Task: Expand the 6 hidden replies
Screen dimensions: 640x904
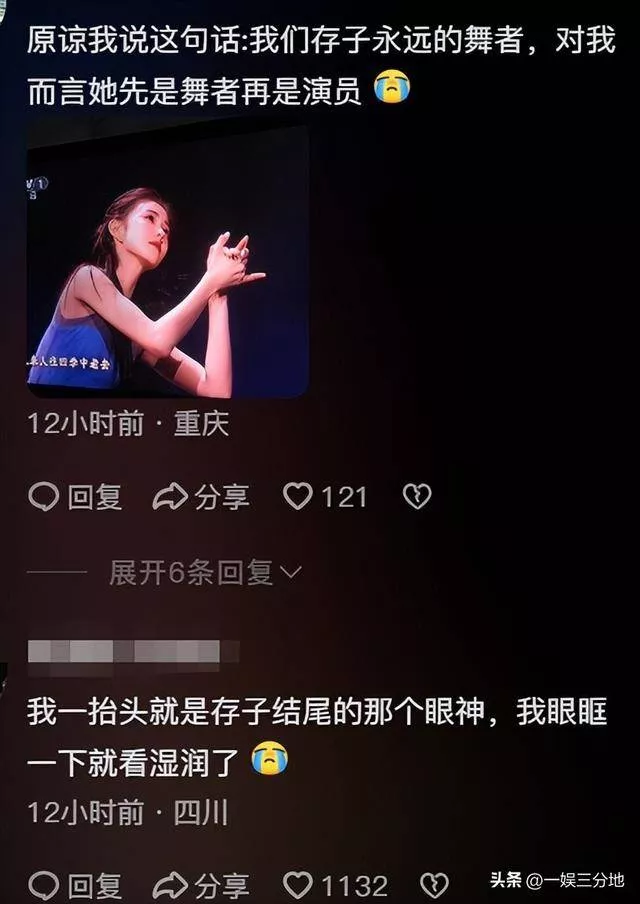Action: pos(205,573)
